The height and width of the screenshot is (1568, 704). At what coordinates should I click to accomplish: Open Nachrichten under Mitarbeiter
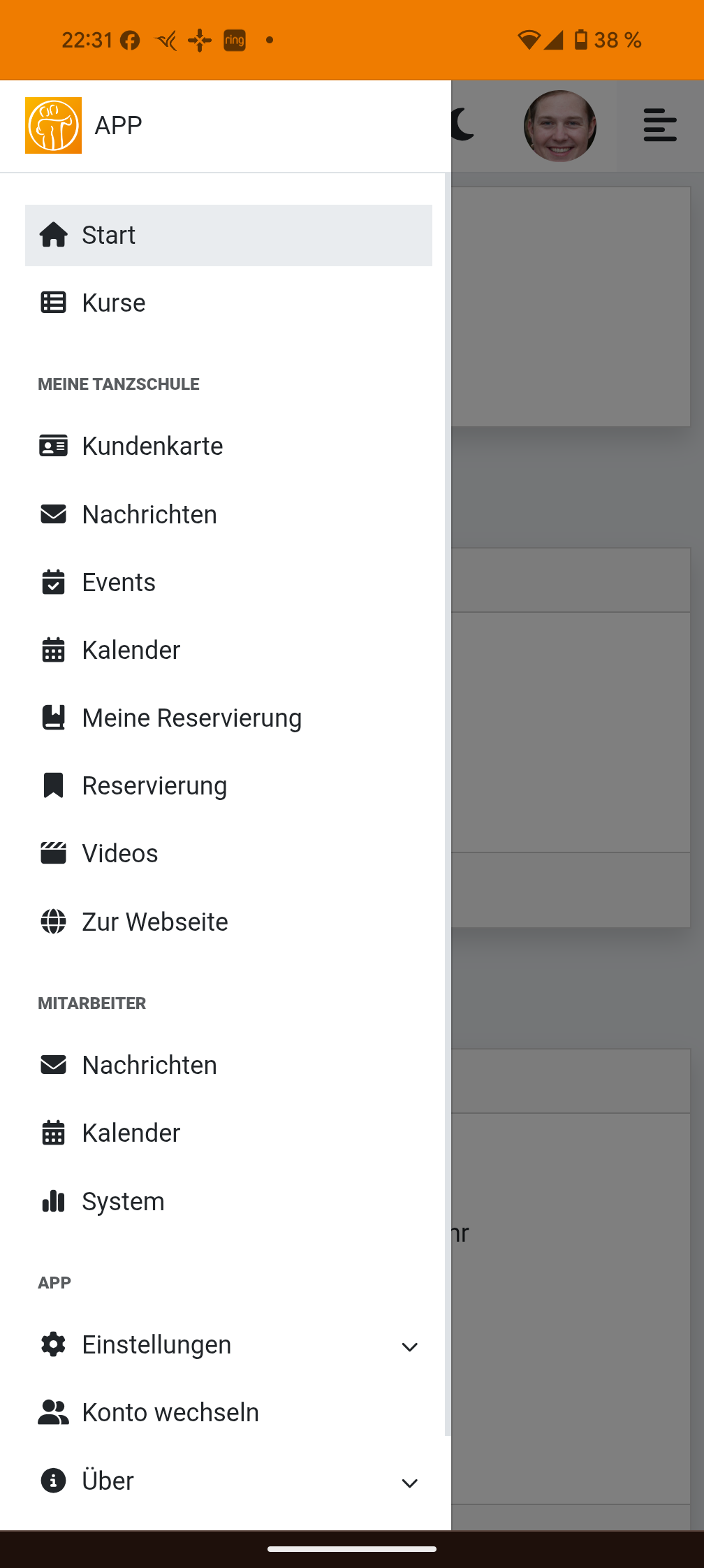tap(228, 1065)
